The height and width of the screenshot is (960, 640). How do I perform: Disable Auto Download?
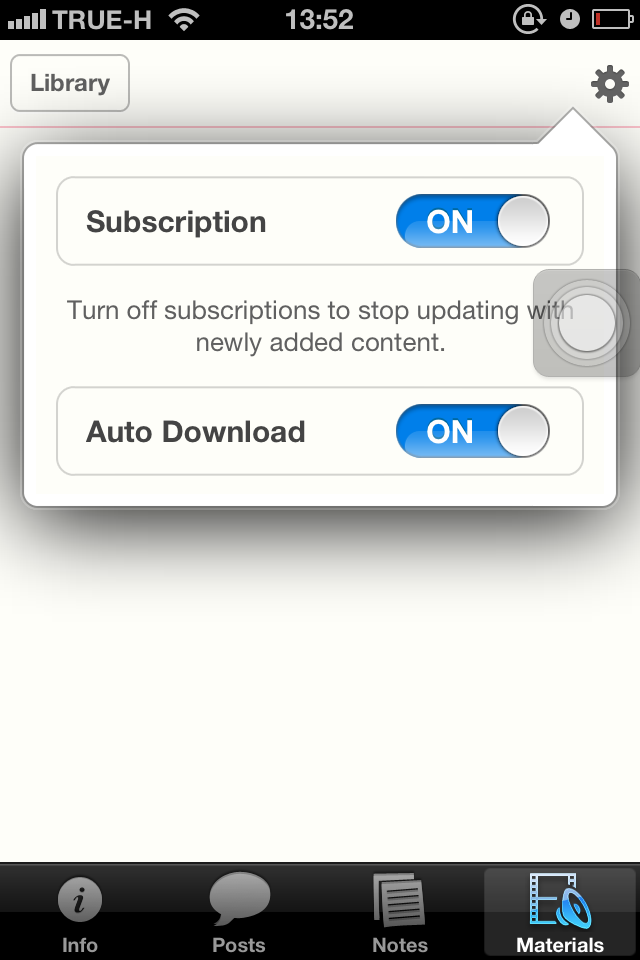(x=473, y=432)
